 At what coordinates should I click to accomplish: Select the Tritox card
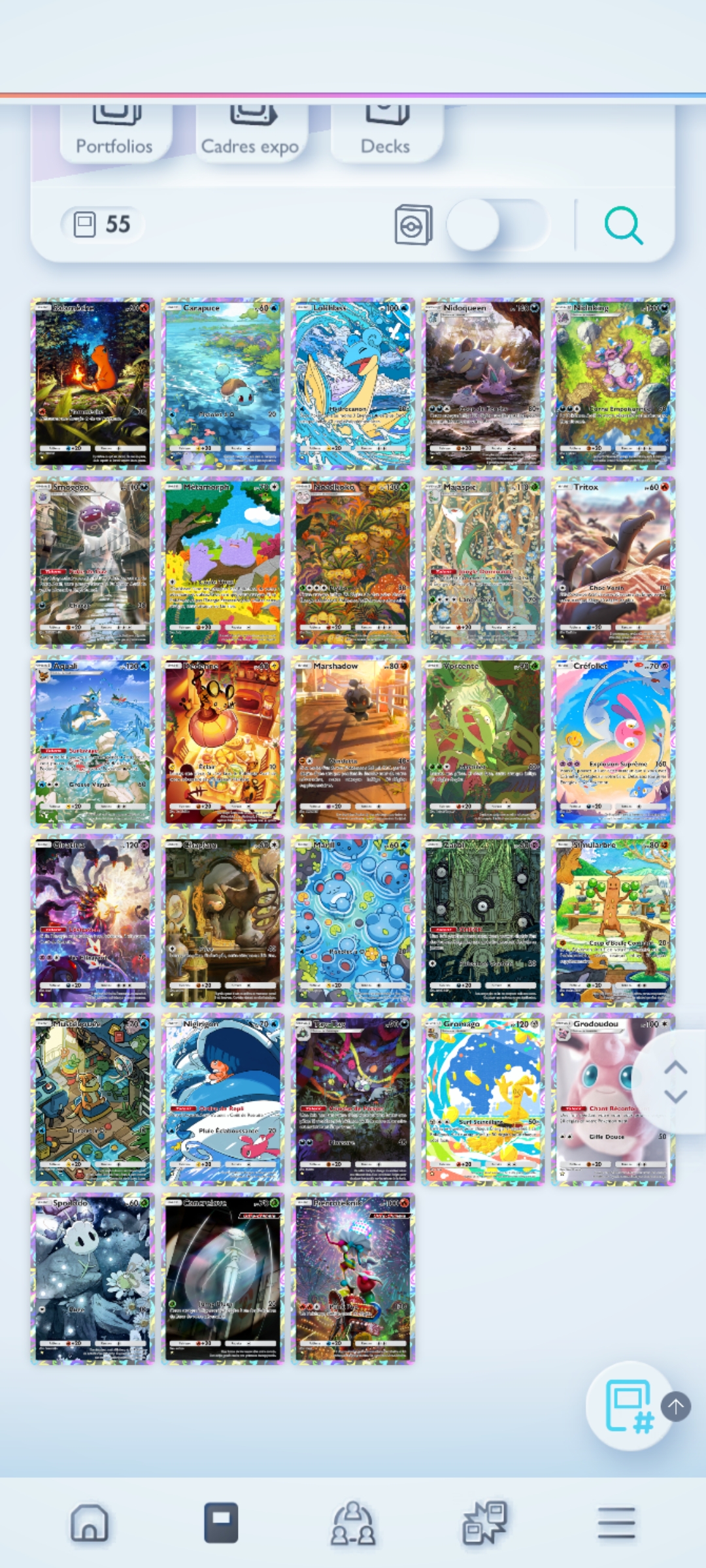613,563
